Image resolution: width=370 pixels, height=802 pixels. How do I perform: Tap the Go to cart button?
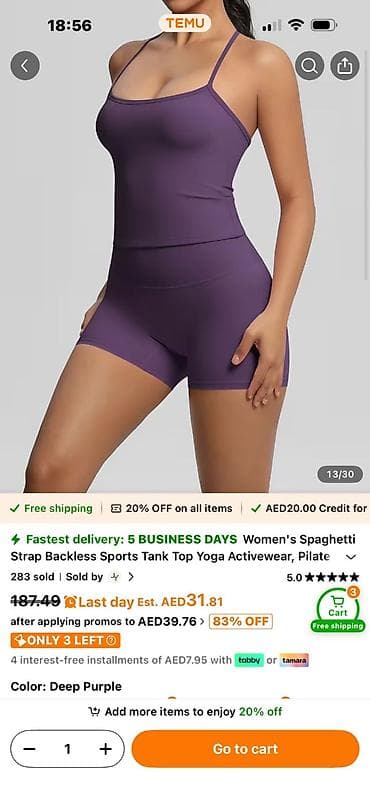(x=246, y=749)
